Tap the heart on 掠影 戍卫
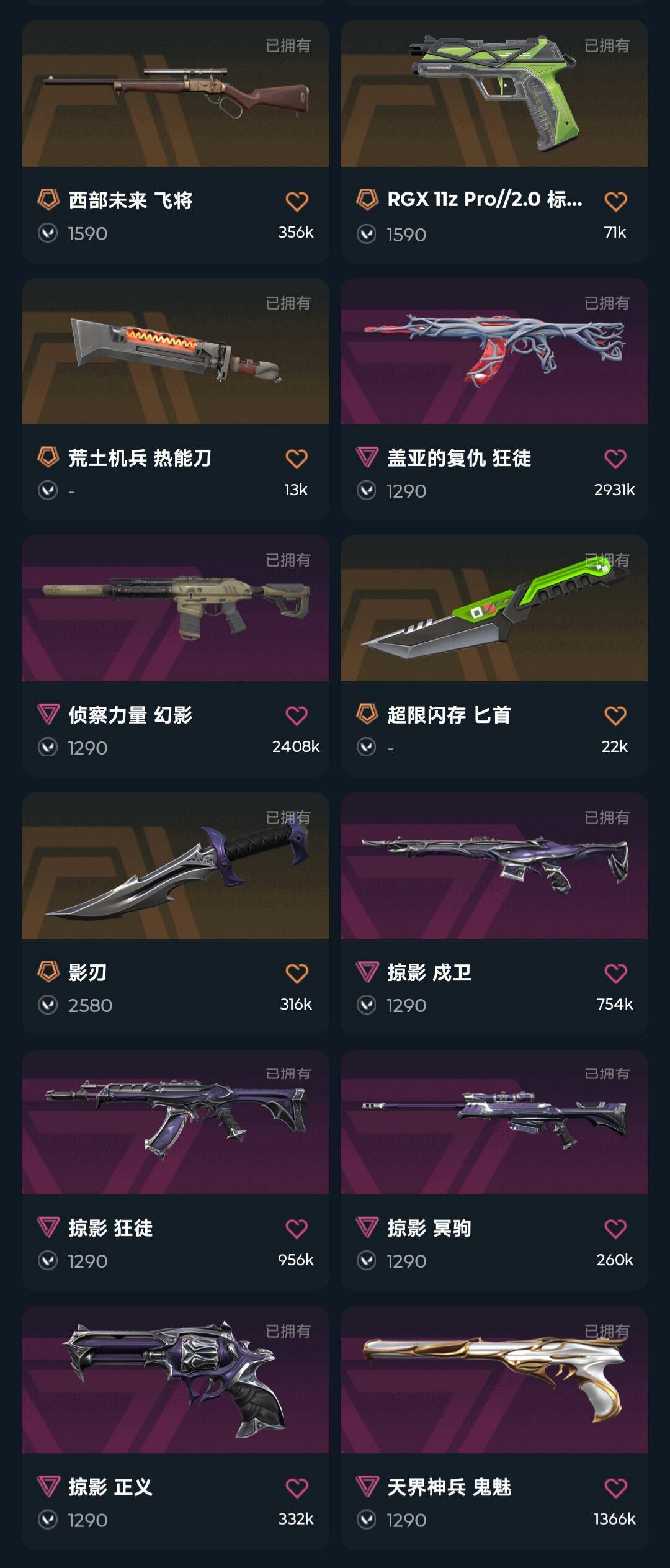670x1568 pixels. [x=615, y=974]
